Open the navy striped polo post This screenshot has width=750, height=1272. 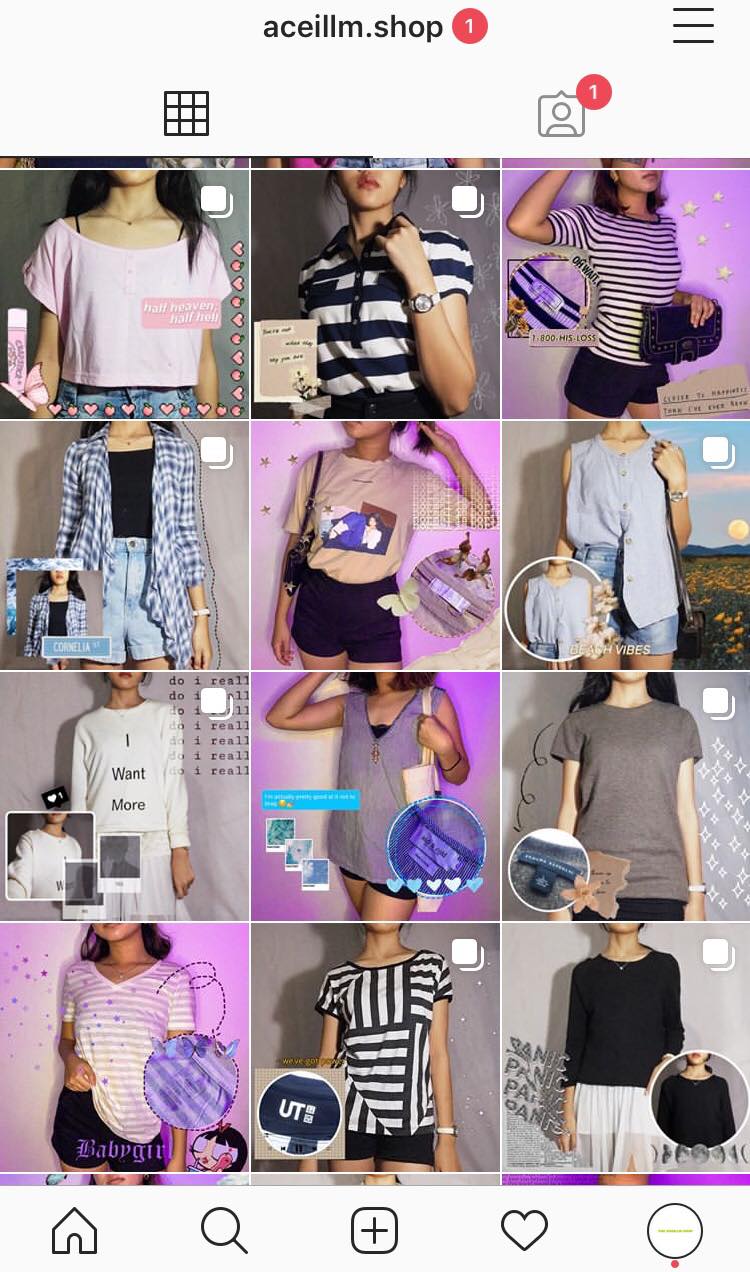375,294
